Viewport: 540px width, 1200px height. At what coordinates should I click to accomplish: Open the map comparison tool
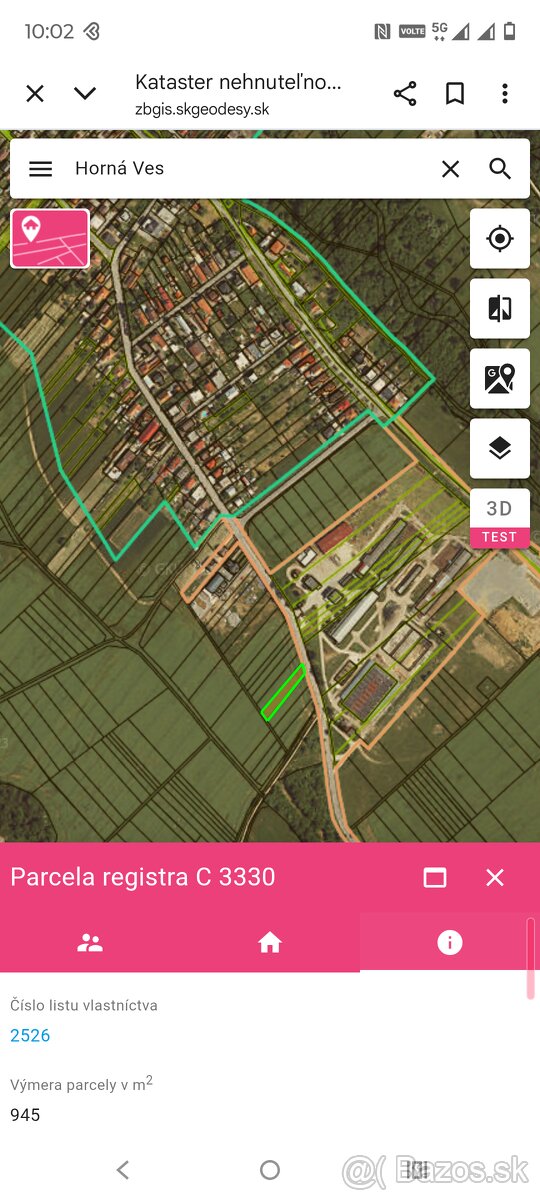(x=500, y=308)
